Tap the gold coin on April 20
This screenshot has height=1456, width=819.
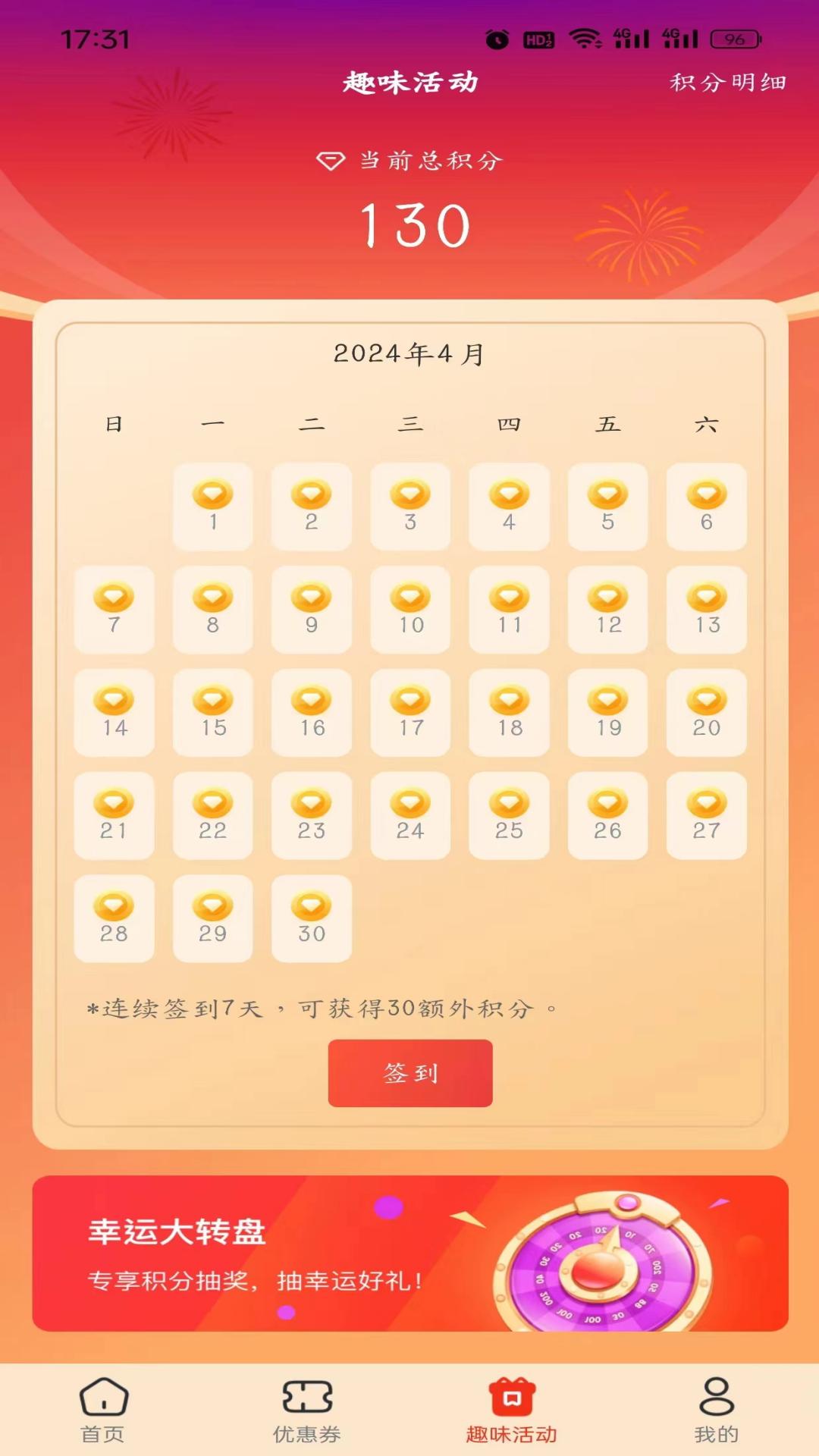tap(706, 699)
